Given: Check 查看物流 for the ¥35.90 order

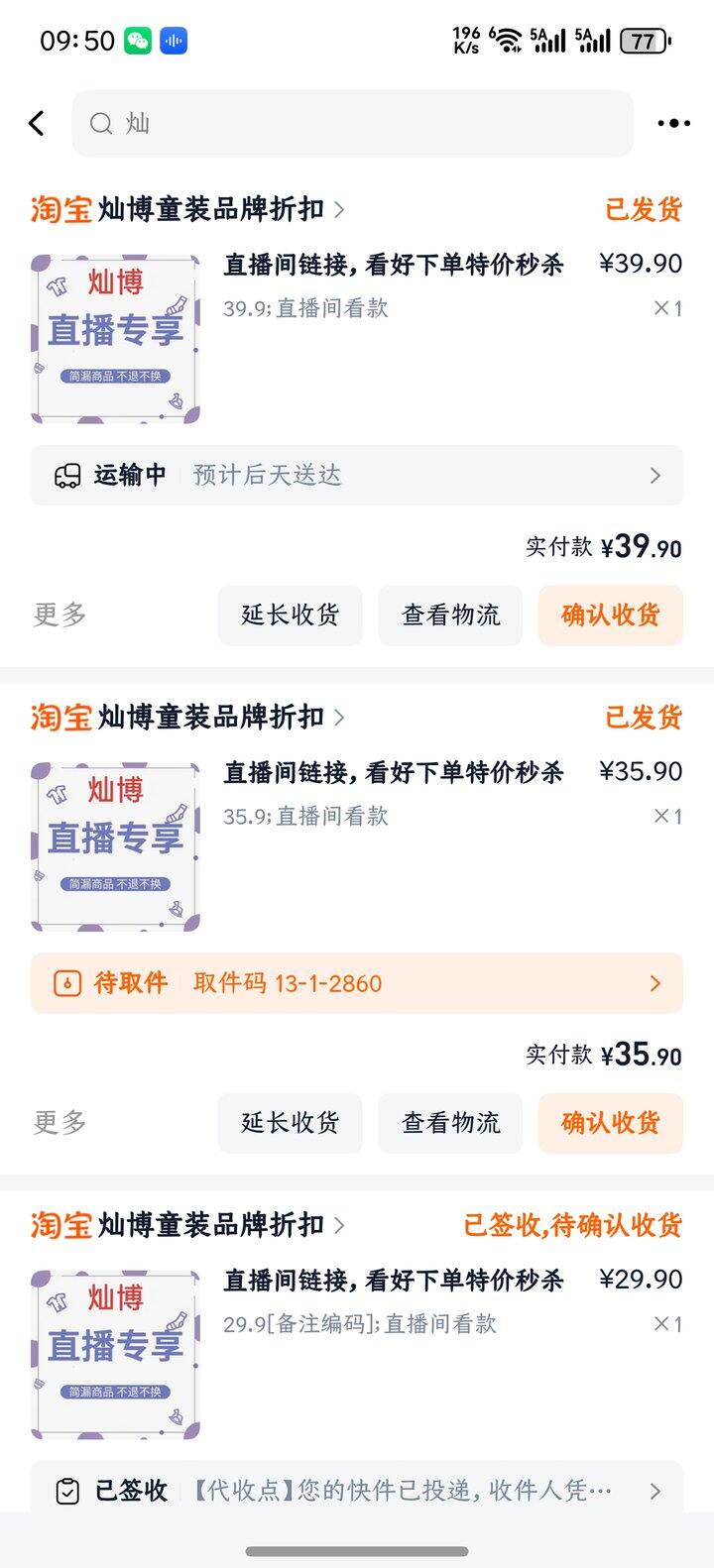Looking at the screenshot, I should pyautogui.click(x=450, y=1123).
